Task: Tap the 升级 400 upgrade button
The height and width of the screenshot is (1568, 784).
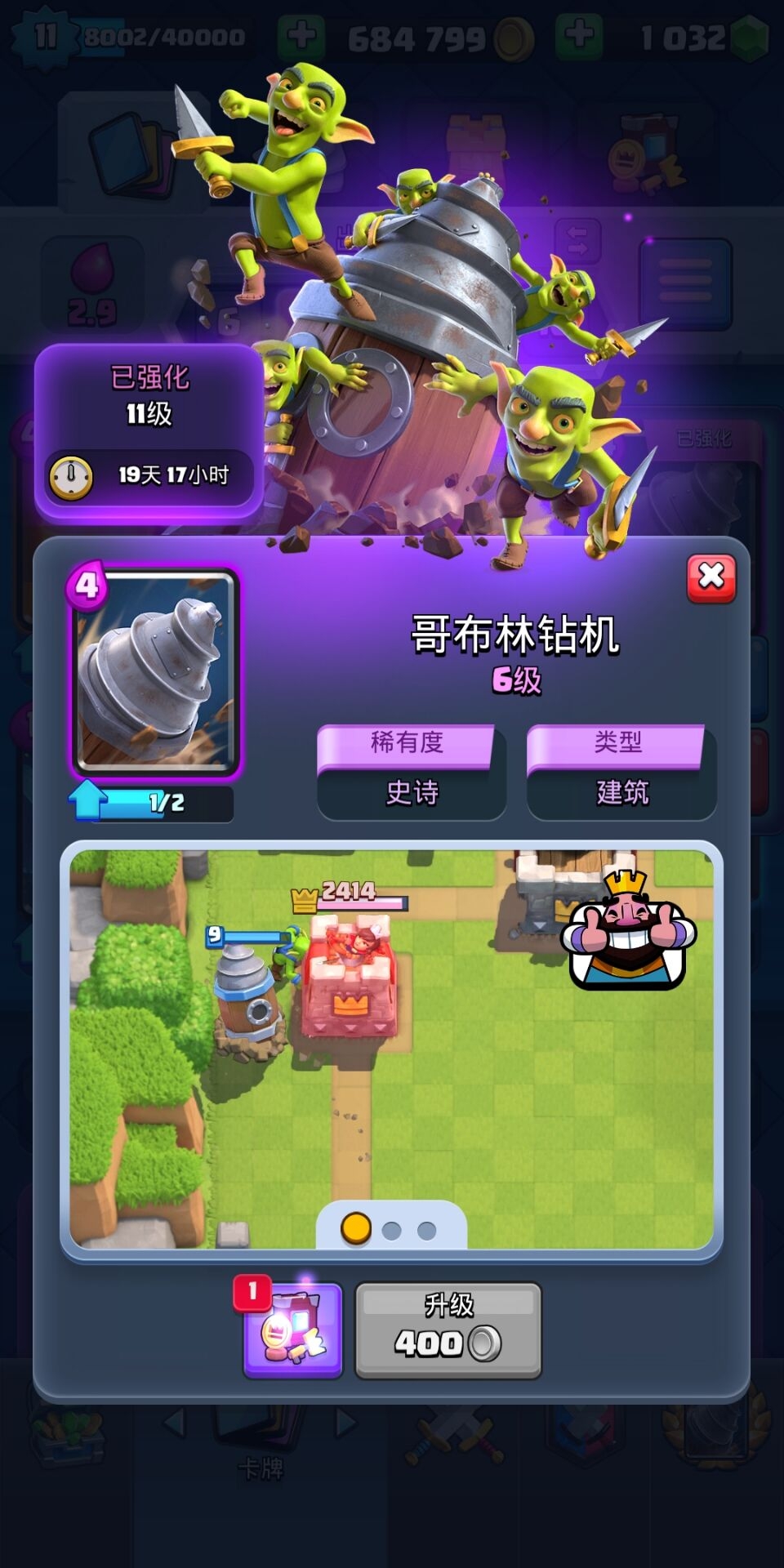Action: point(448,1330)
